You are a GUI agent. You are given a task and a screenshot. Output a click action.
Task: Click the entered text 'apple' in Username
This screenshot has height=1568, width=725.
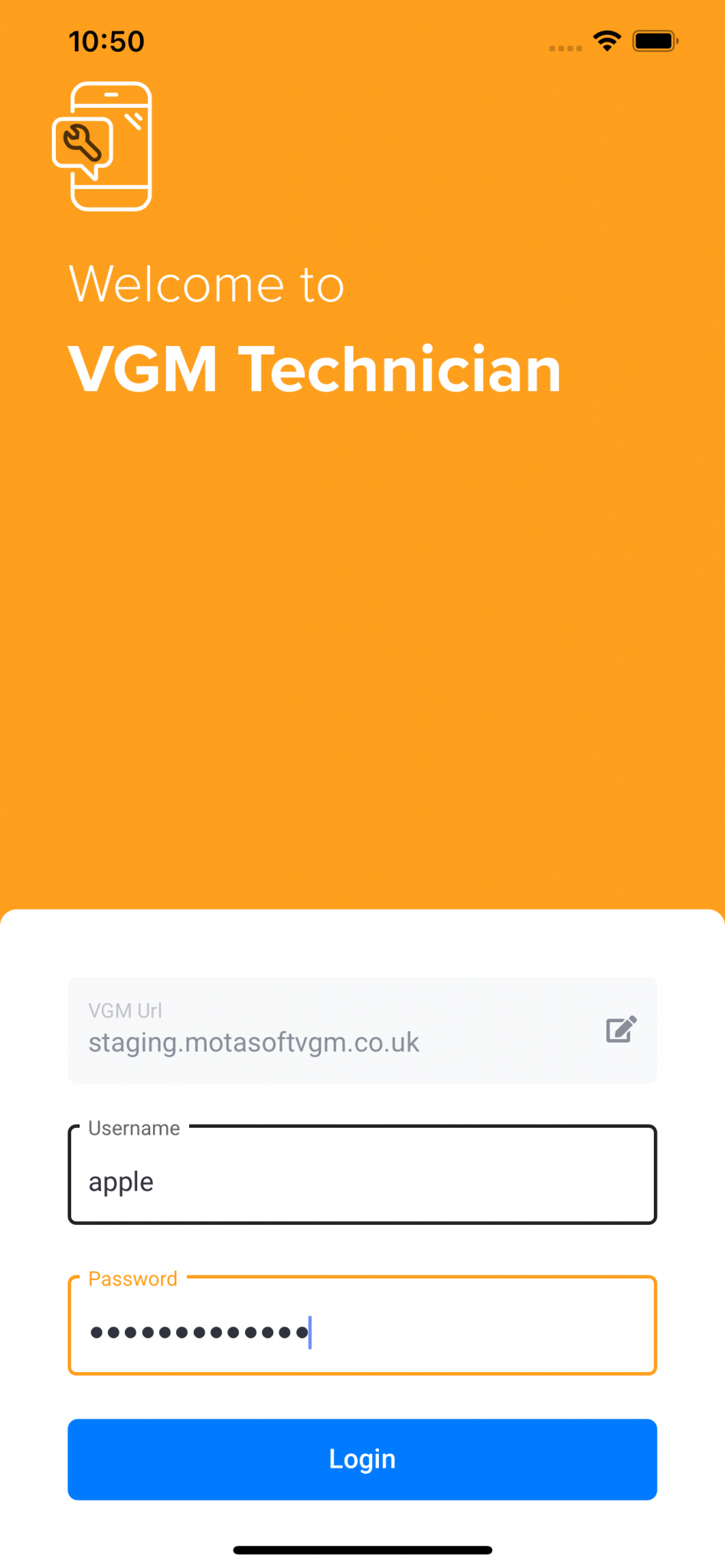point(120,1181)
